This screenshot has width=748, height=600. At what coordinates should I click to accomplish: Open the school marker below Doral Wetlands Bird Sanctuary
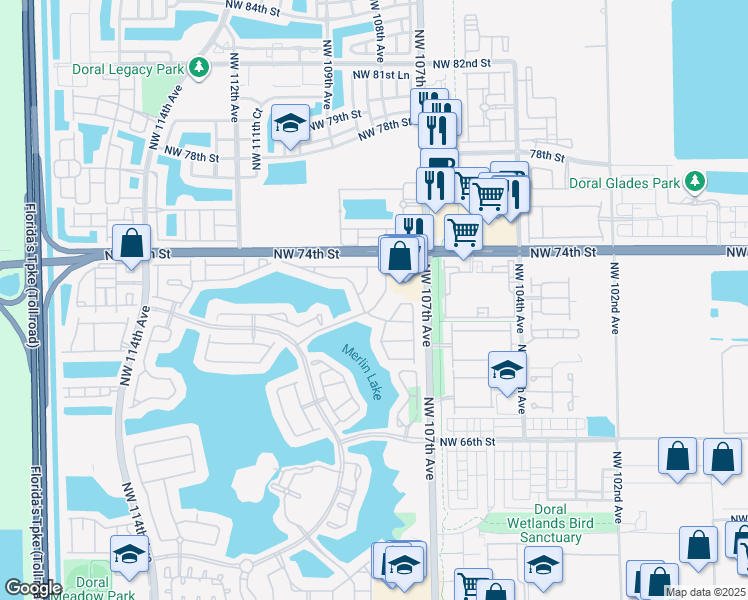tap(543, 568)
